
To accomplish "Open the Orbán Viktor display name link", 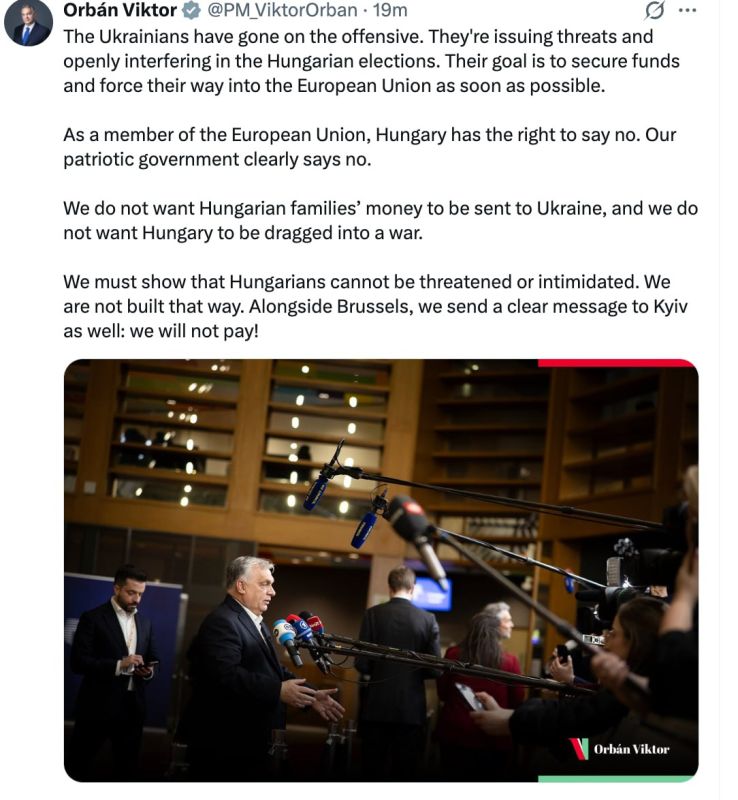I will [x=118, y=11].
